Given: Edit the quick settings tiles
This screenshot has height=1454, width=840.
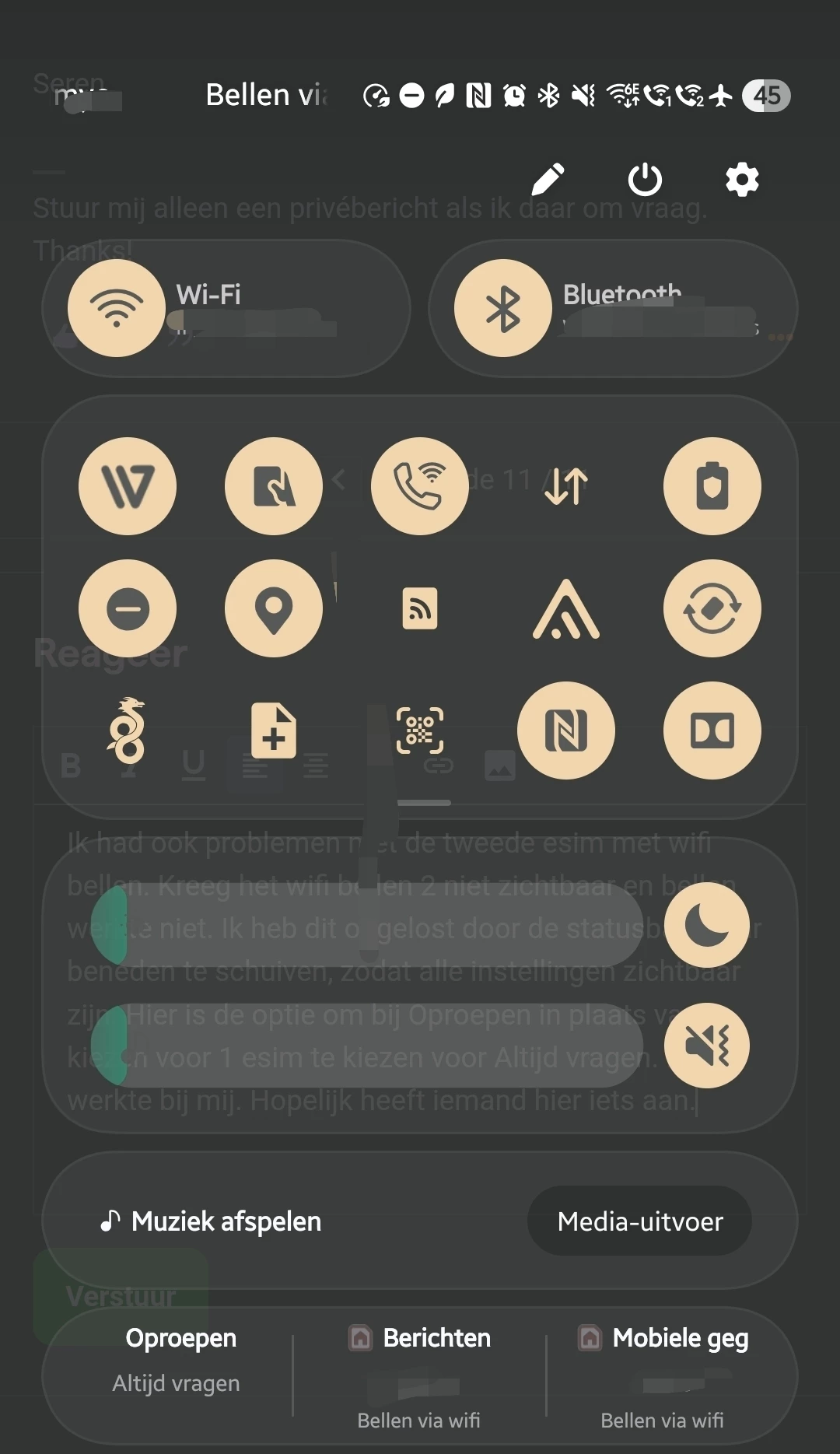Looking at the screenshot, I should (x=548, y=180).
